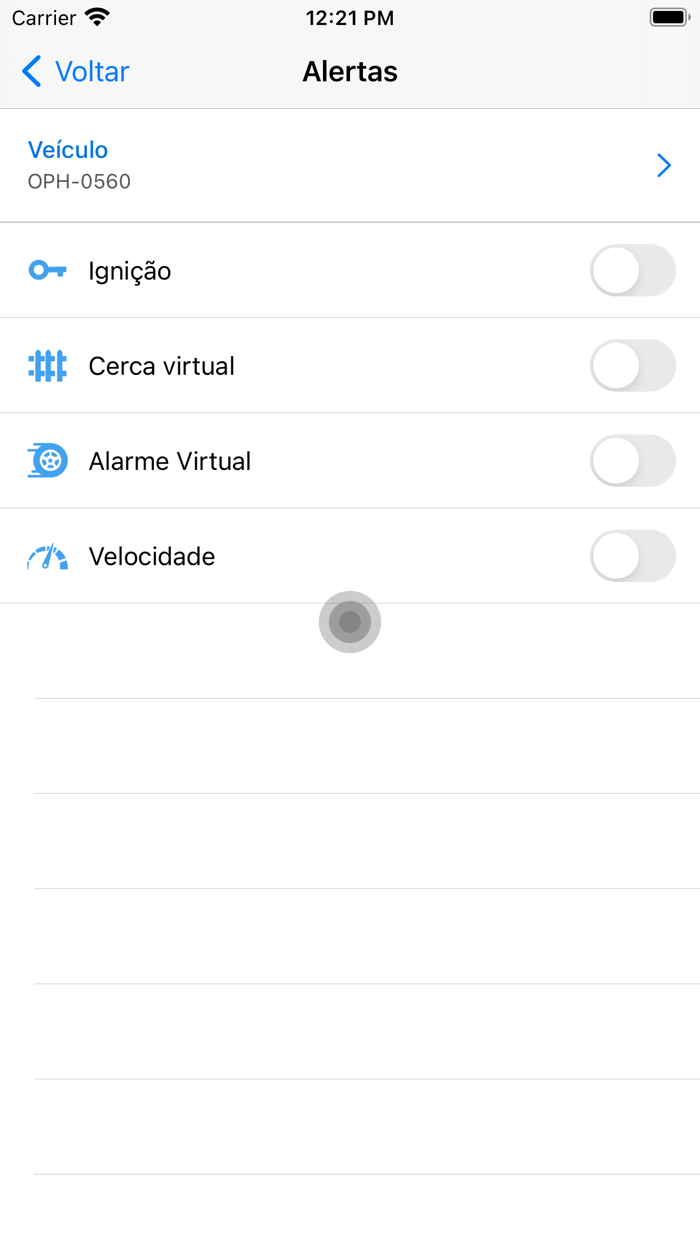Toggle the Alarme Virtual switch
The width and height of the screenshot is (700, 1244).
632,460
